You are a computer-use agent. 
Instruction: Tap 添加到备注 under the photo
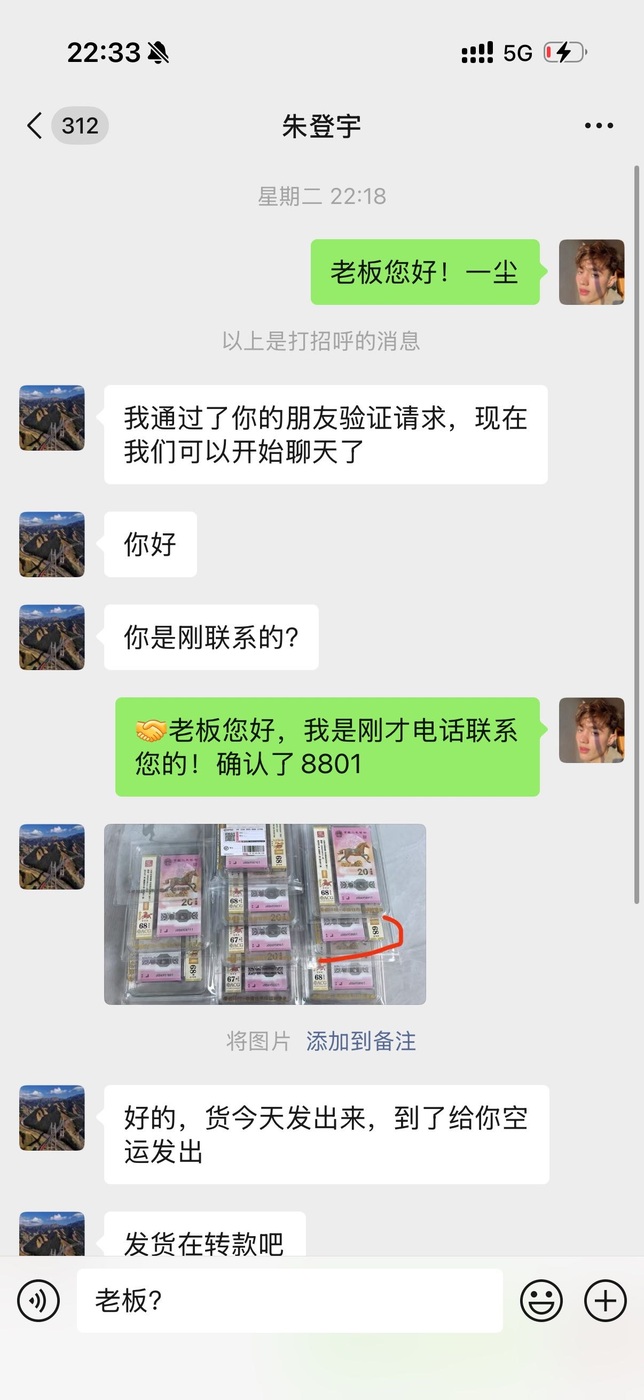click(361, 1041)
